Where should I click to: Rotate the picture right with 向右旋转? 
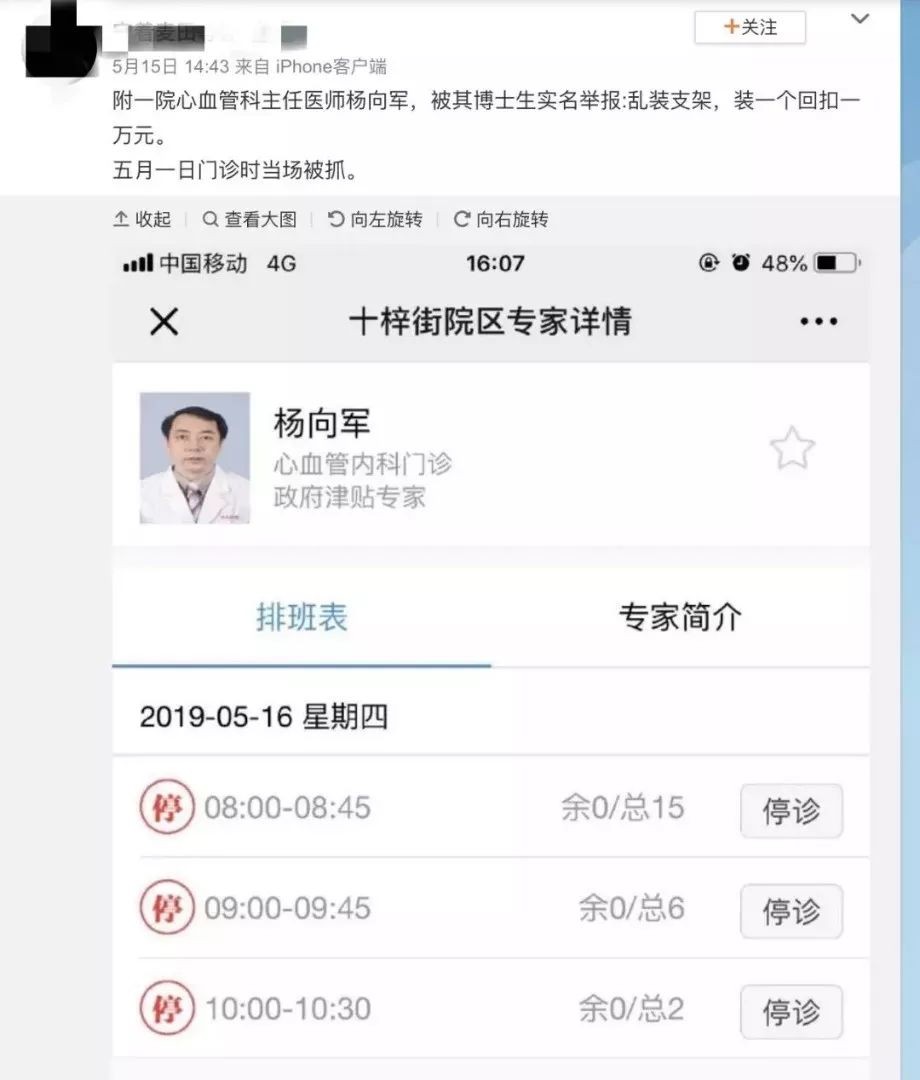click(x=501, y=219)
